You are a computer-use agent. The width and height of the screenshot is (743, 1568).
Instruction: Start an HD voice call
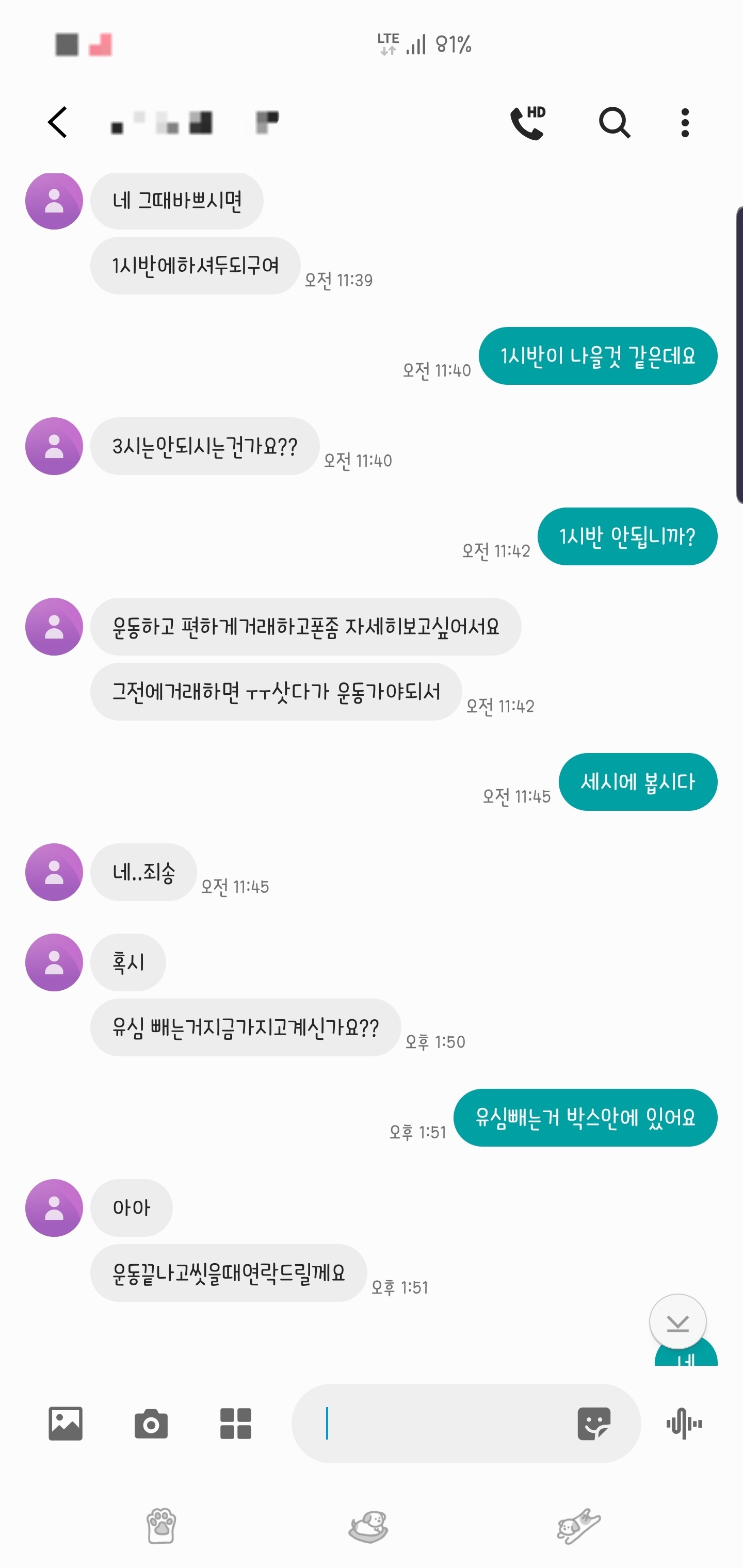coord(527,122)
